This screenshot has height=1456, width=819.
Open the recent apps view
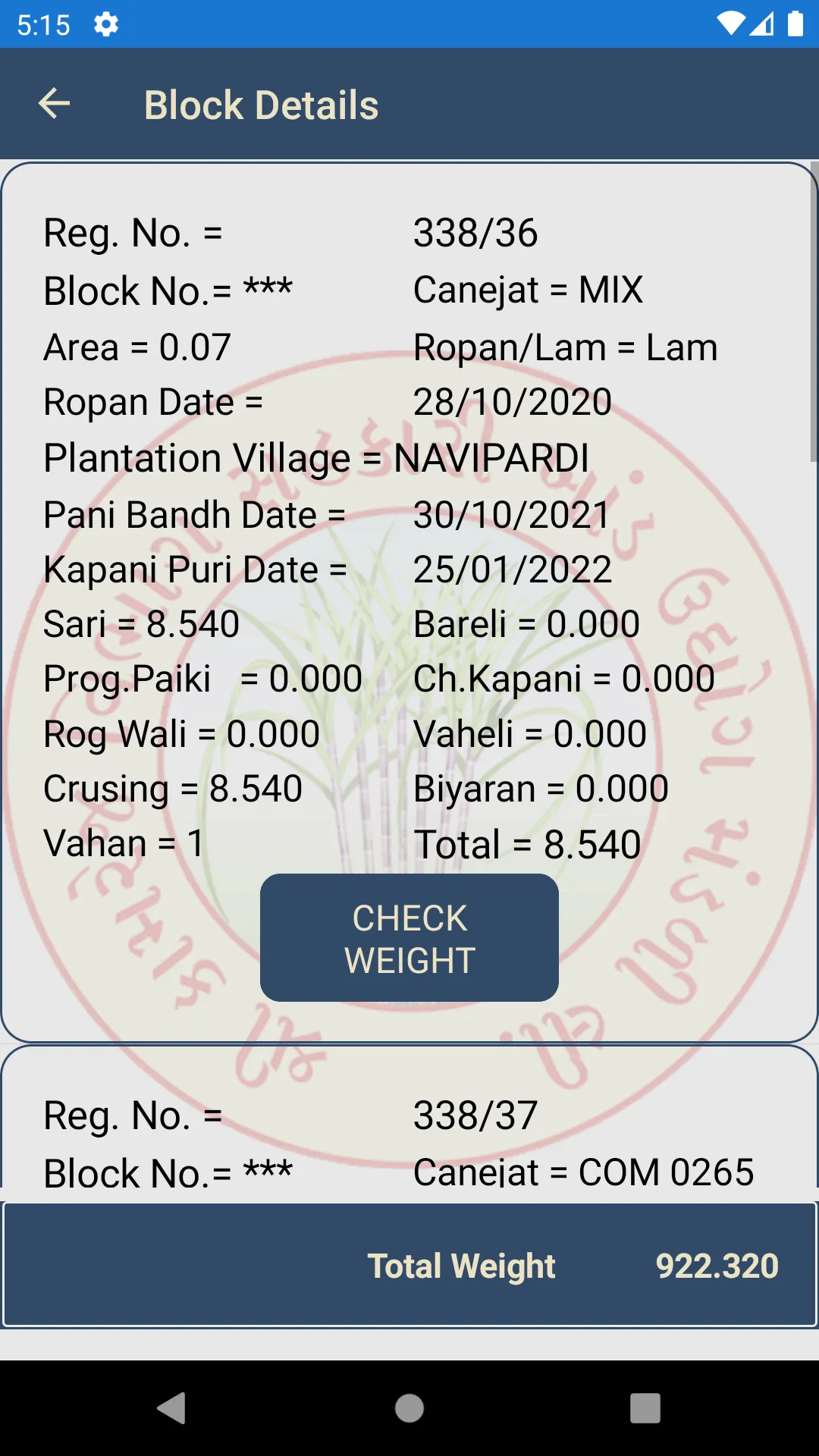pyautogui.click(x=645, y=1408)
